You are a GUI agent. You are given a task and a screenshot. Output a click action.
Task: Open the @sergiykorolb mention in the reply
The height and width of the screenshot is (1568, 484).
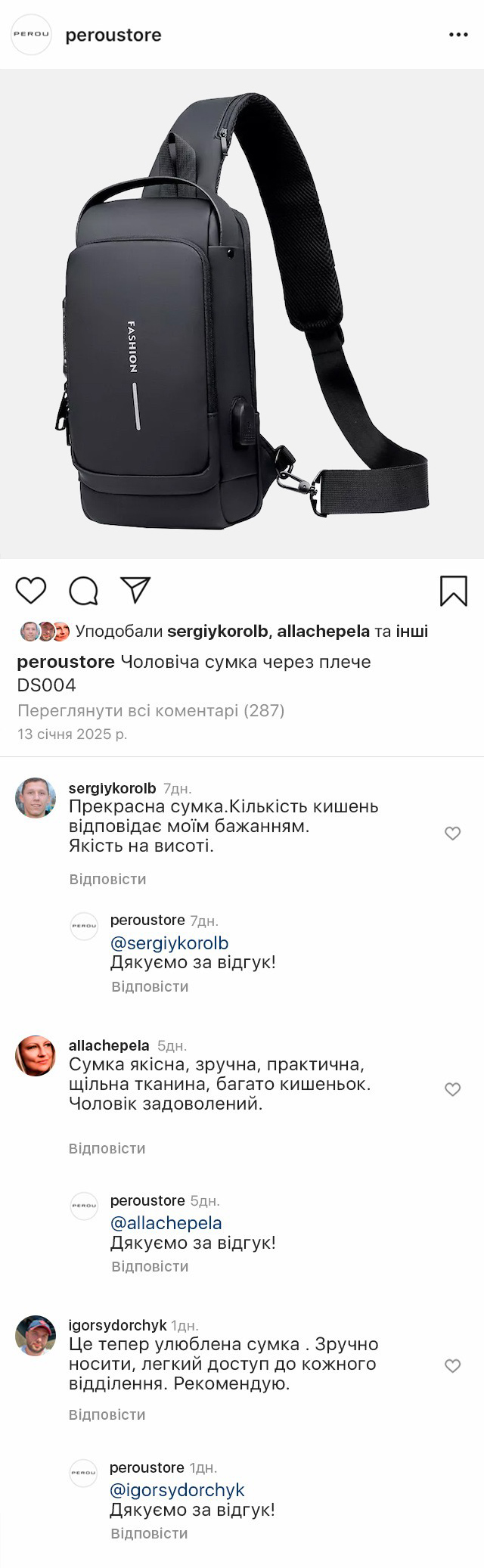point(169,943)
